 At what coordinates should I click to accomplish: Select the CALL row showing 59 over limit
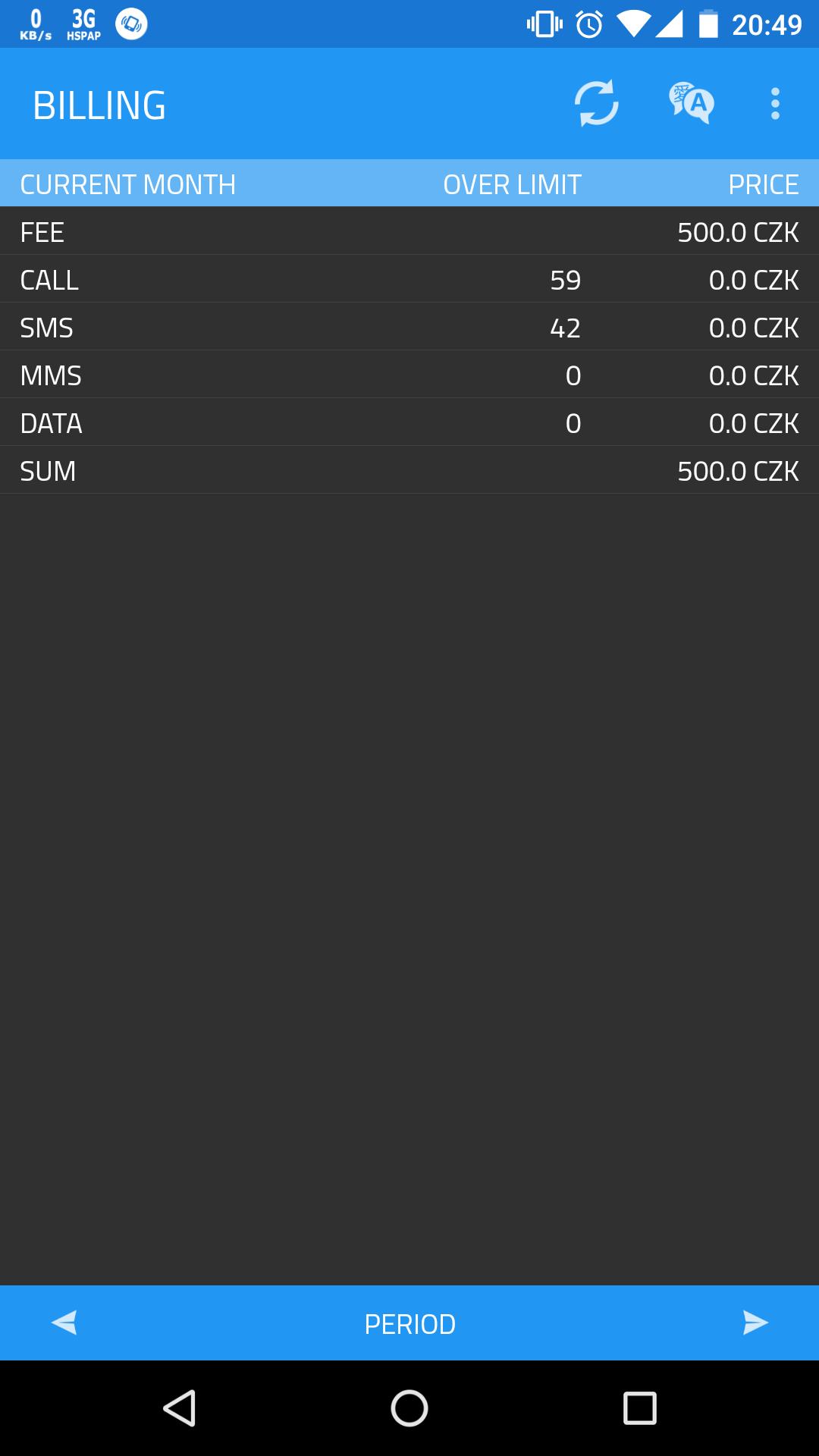click(x=409, y=280)
